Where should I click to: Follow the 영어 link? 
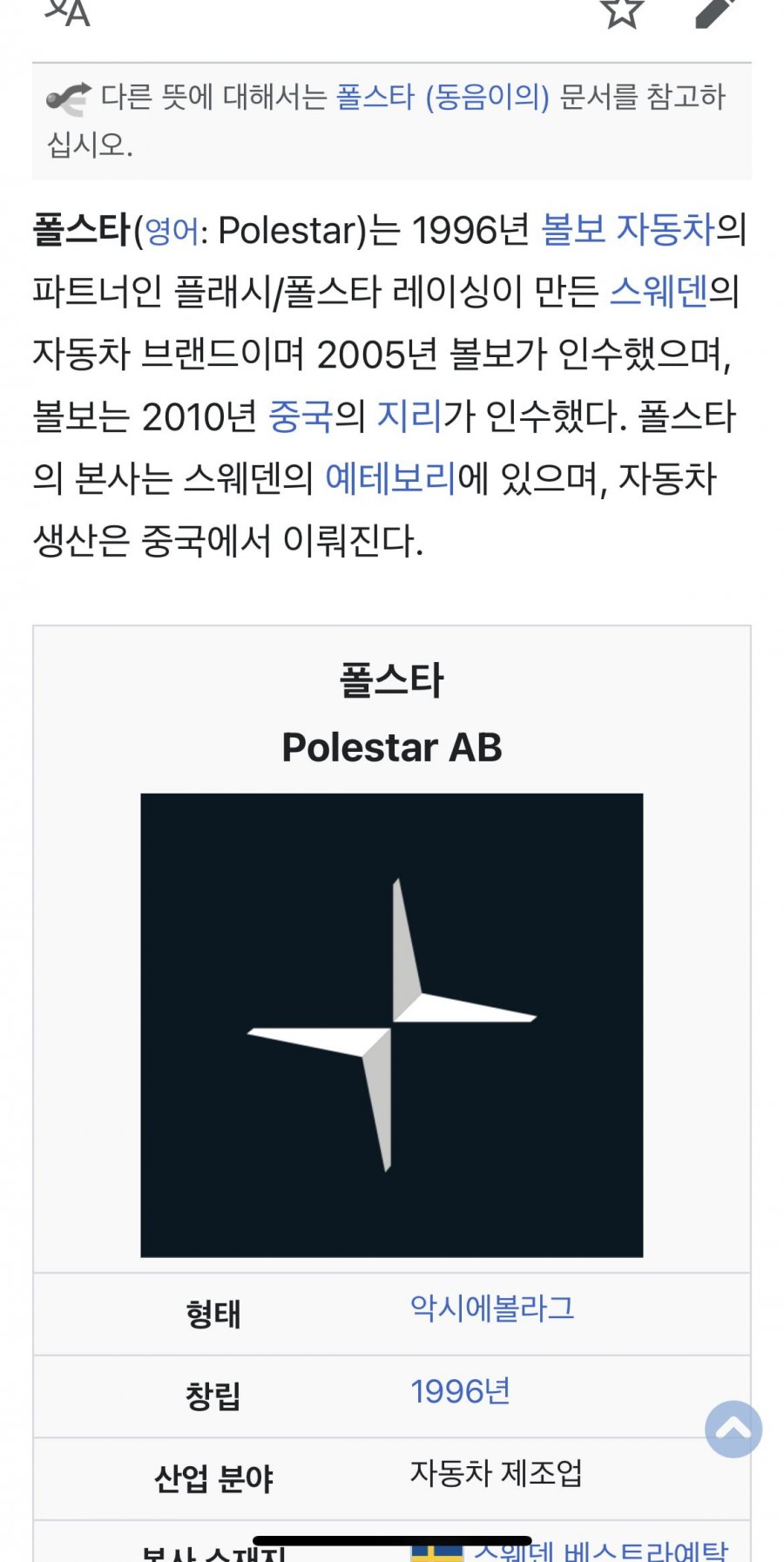[172, 232]
